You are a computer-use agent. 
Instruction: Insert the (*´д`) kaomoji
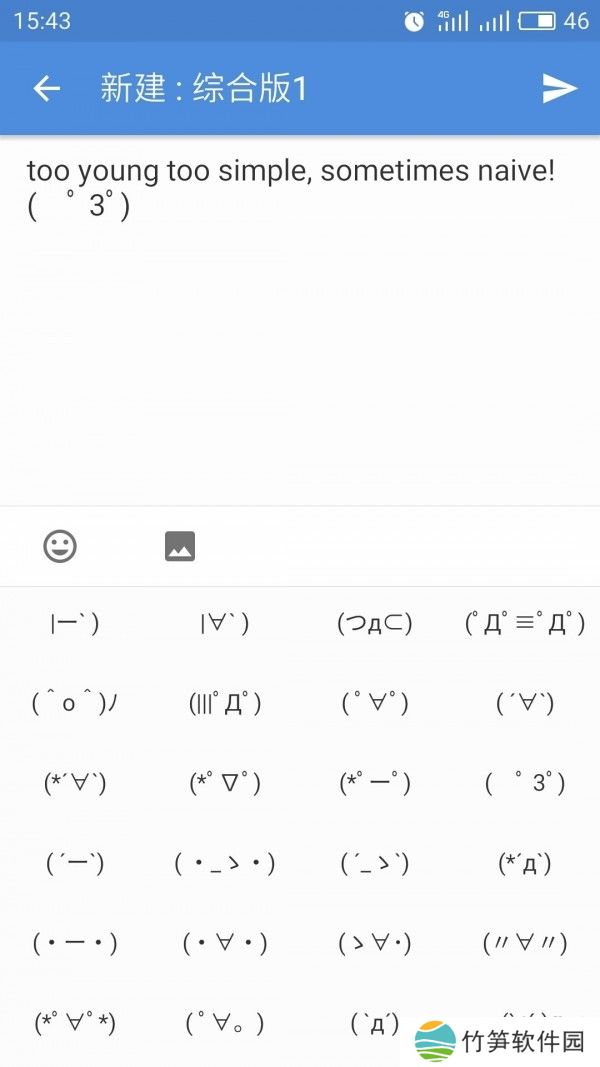click(x=525, y=863)
